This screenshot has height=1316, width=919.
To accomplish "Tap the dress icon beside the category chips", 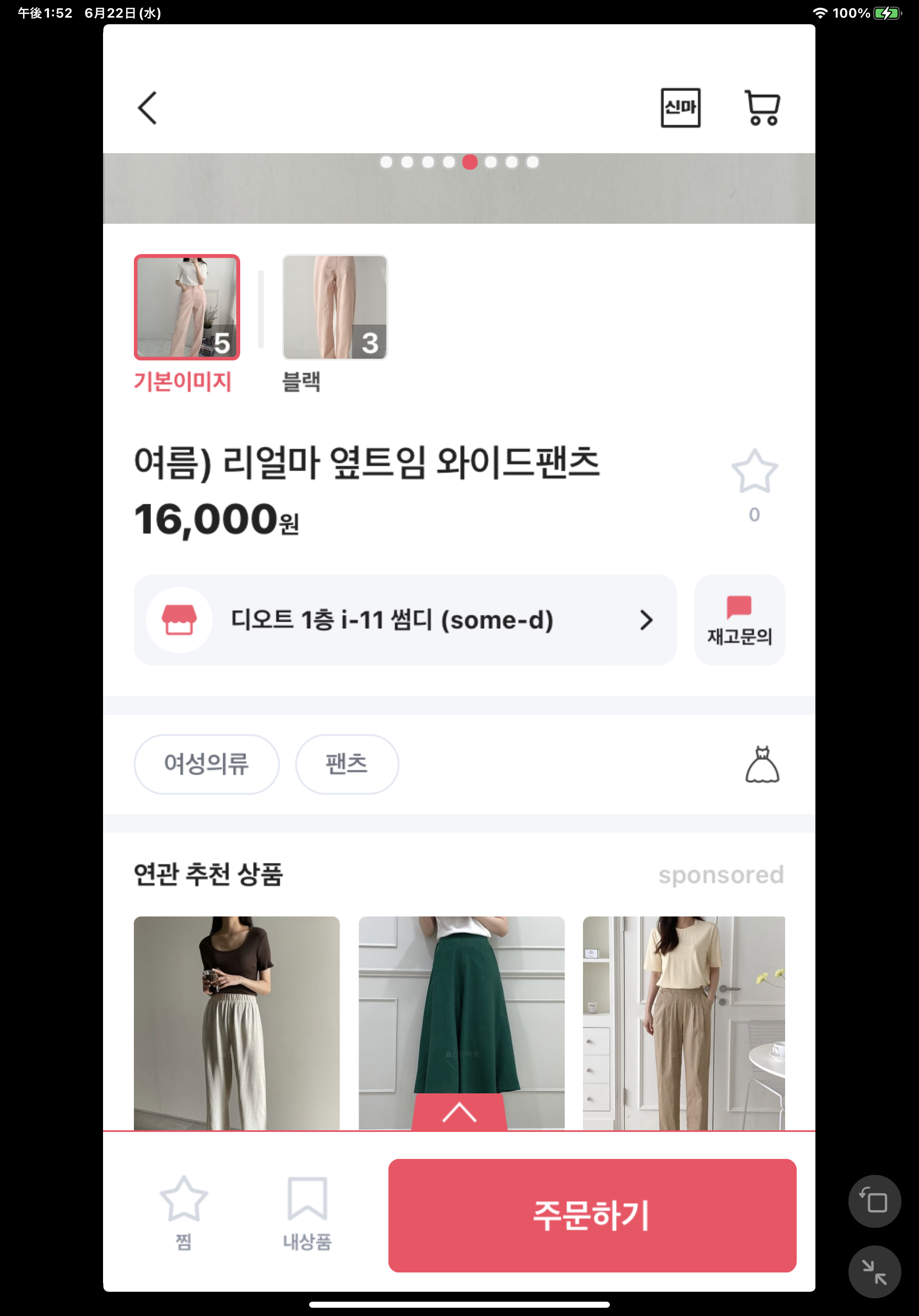I will pos(762,764).
